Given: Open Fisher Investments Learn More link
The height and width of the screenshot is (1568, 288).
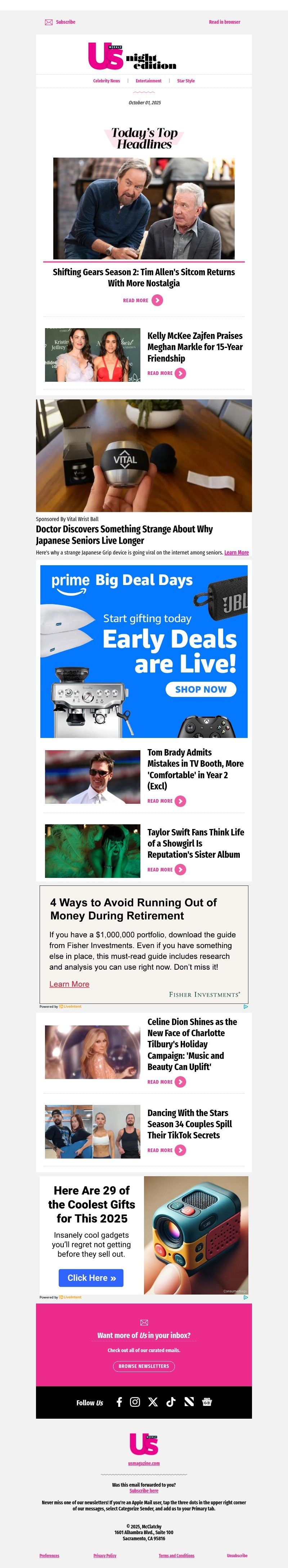Looking at the screenshot, I should tap(69, 984).
